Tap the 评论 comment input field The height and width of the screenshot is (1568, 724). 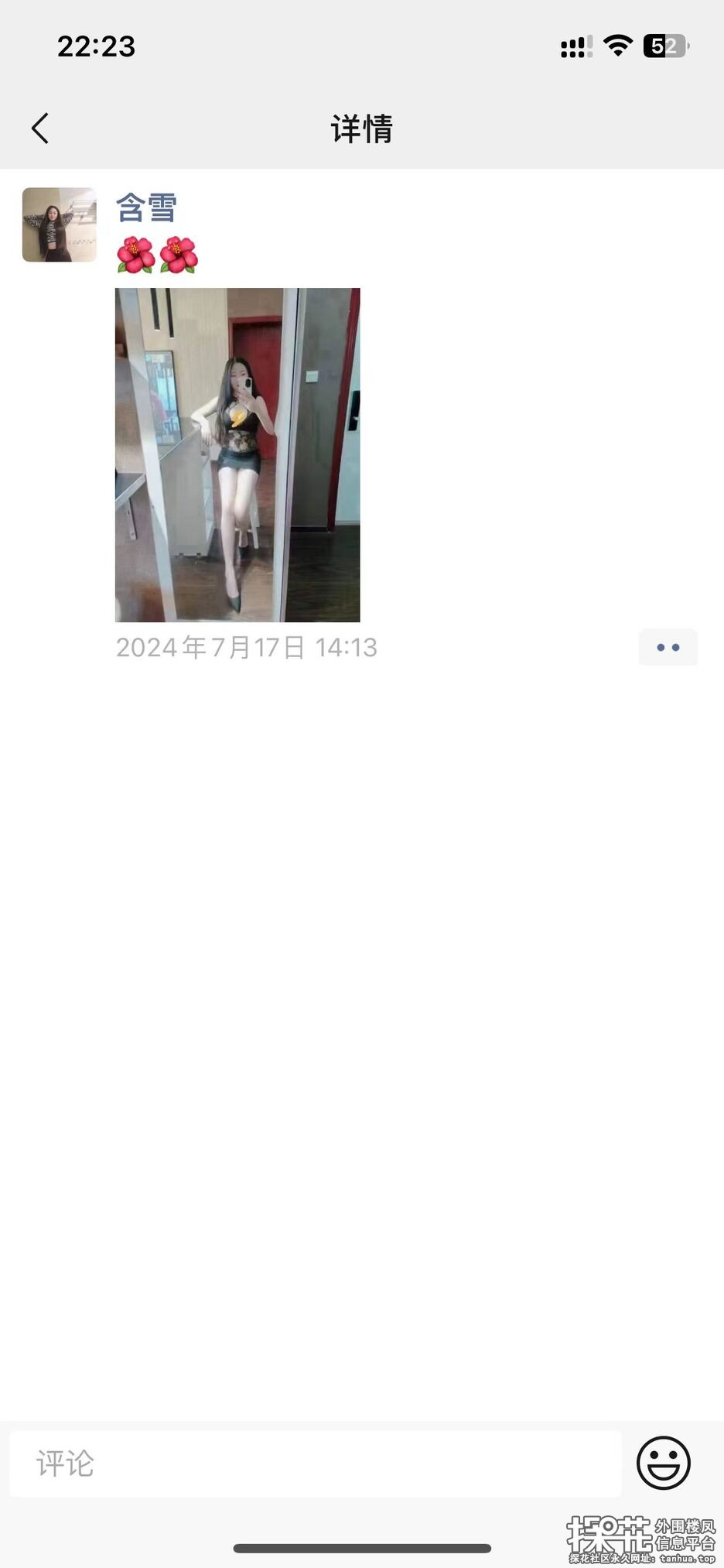tap(316, 1464)
